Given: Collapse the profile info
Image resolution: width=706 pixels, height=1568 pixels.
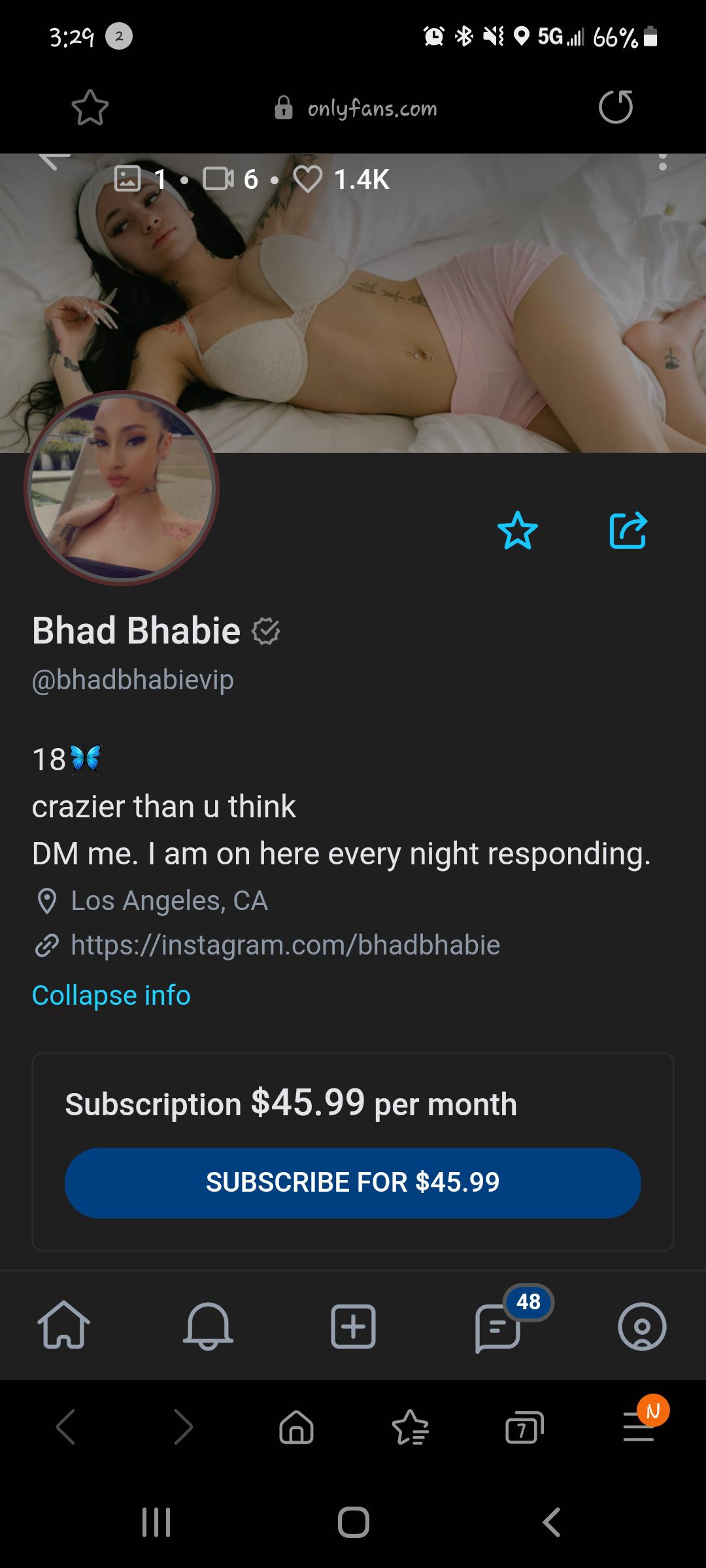Looking at the screenshot, I should [x=111, y=995].
